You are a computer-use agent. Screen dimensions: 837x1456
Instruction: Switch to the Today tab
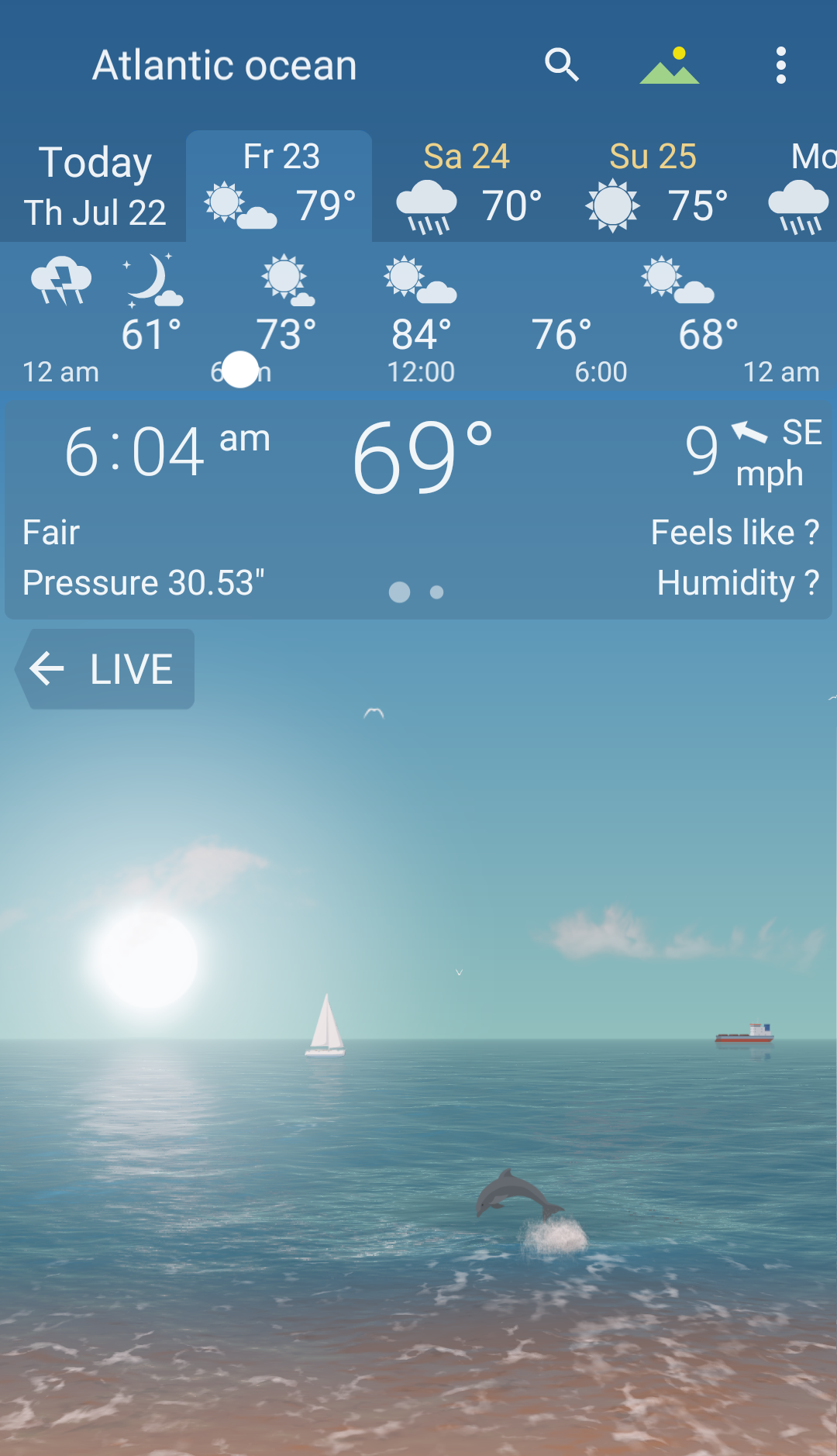[x=93, y=186]
